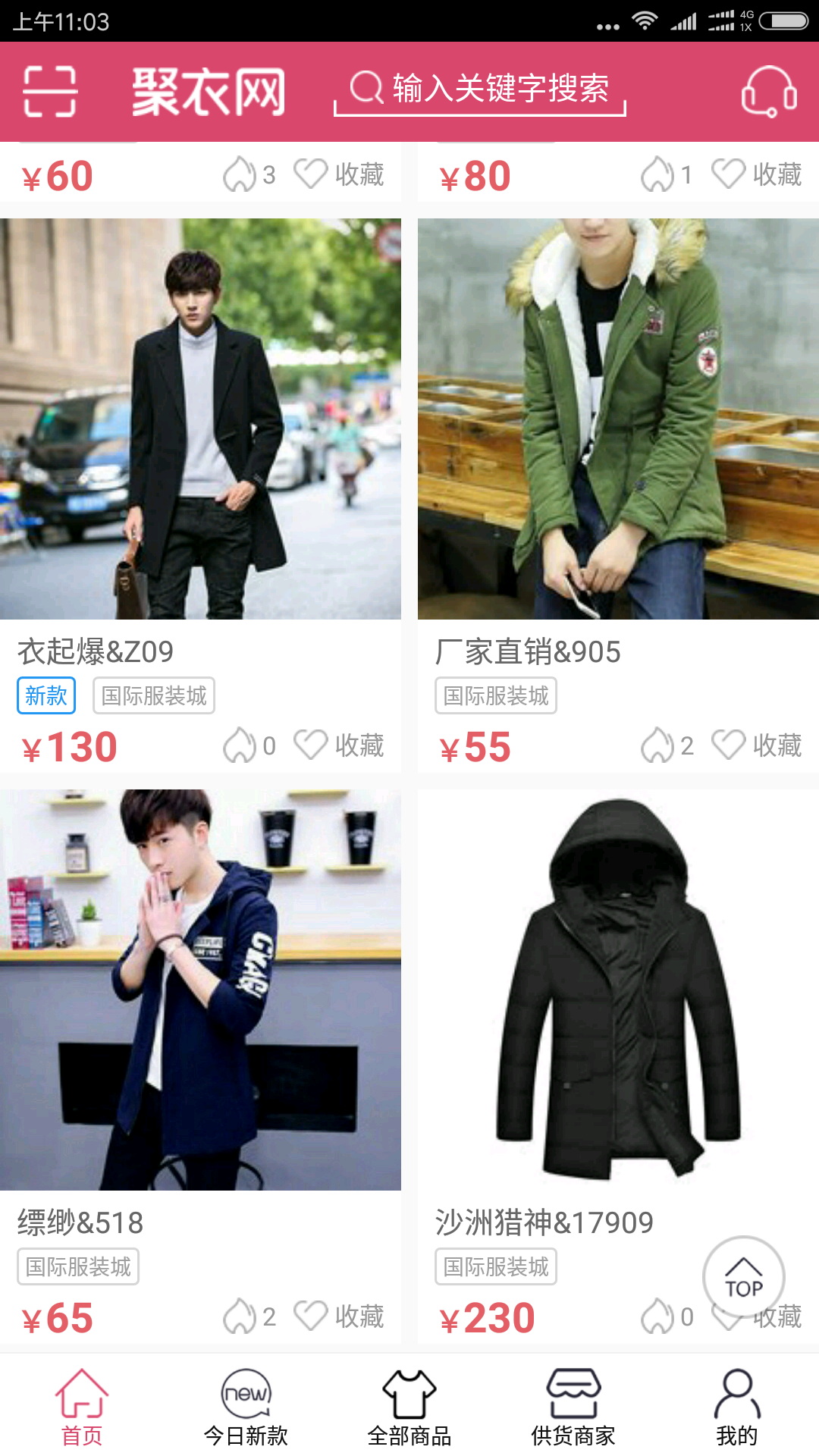The width and height of the screenshot is (819, 1456).
Task: Open the scan code icon
Action: pos(50,92)
